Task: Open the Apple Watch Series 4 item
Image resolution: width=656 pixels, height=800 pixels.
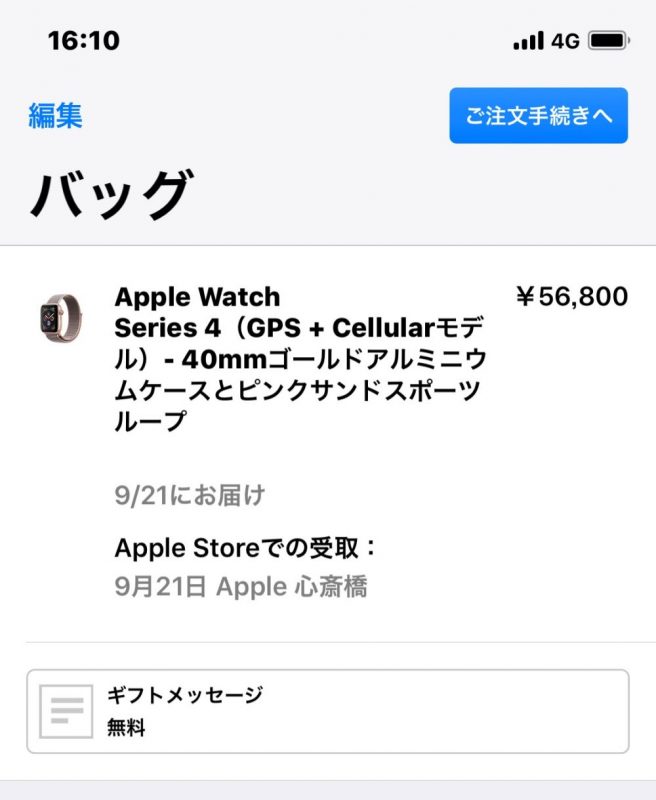Action: (x=300, y=360)
